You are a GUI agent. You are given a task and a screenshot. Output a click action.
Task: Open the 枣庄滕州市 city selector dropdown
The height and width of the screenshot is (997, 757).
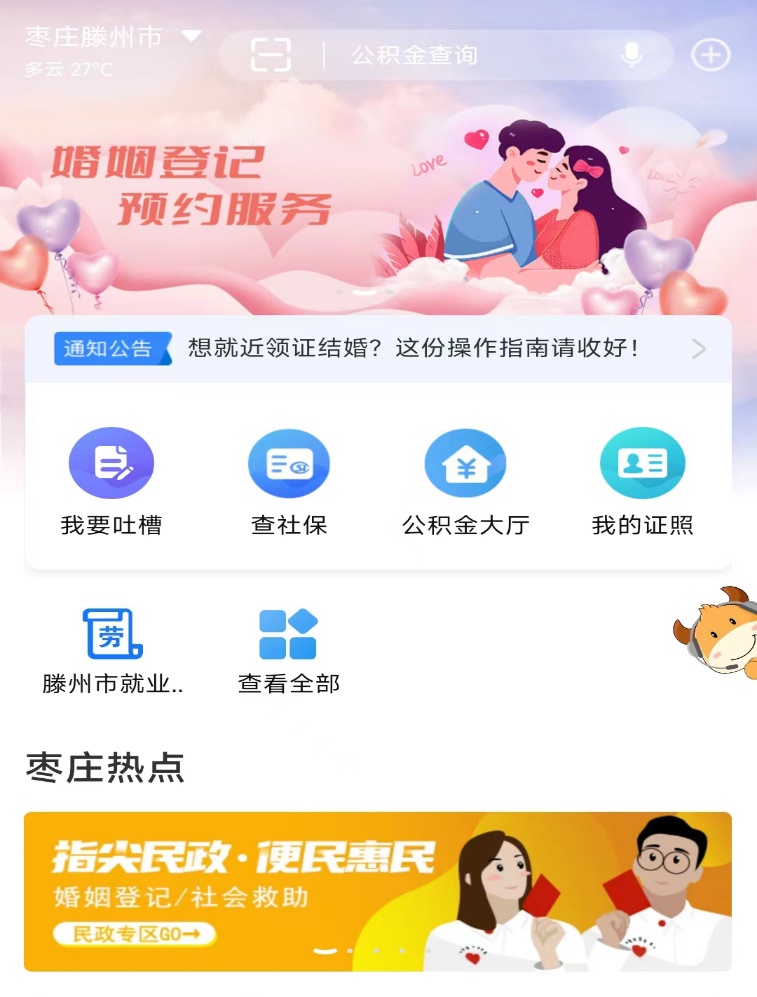click(x=112, y=38)
